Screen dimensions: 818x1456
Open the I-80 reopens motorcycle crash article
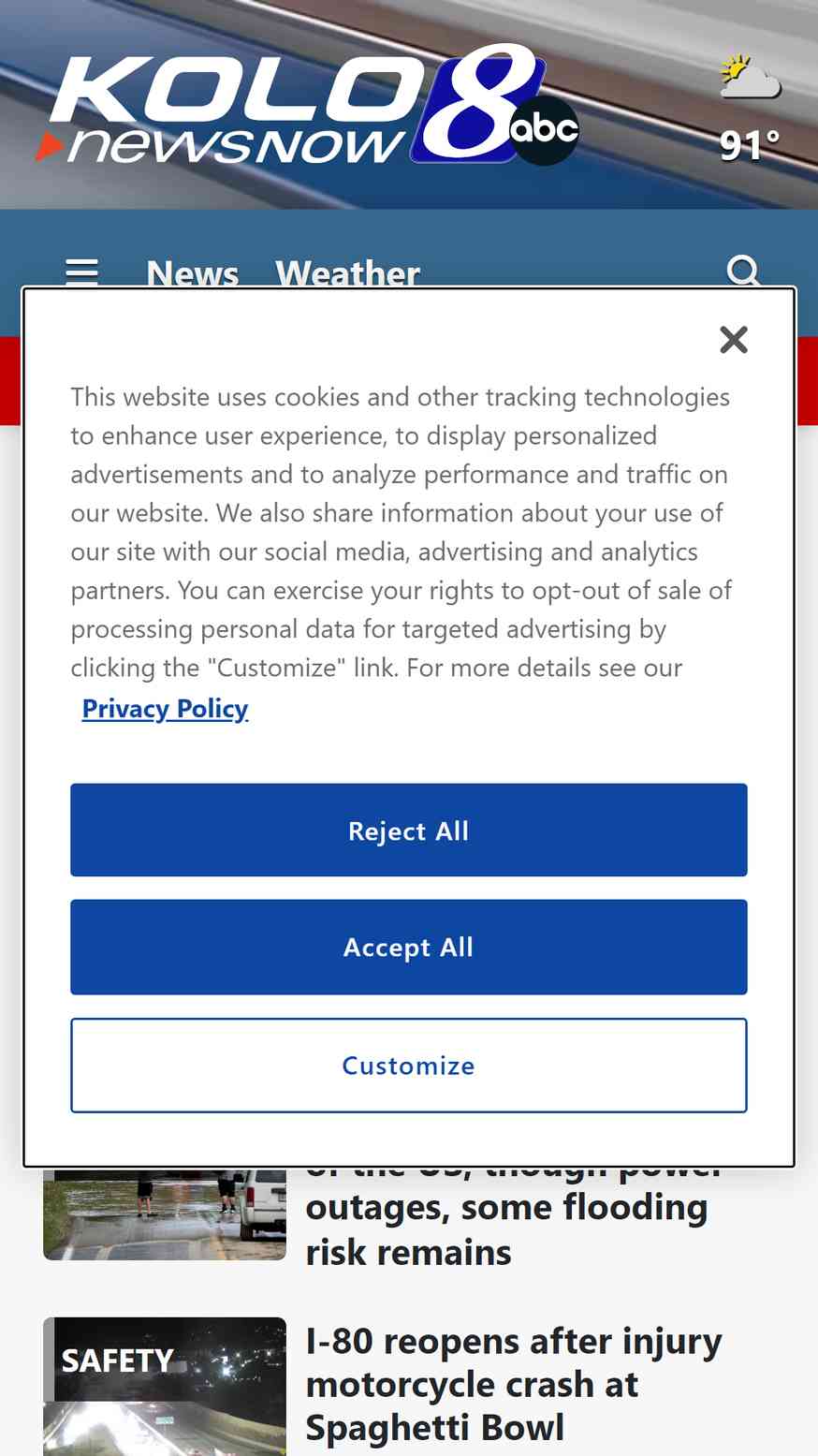coord(514,1385)
